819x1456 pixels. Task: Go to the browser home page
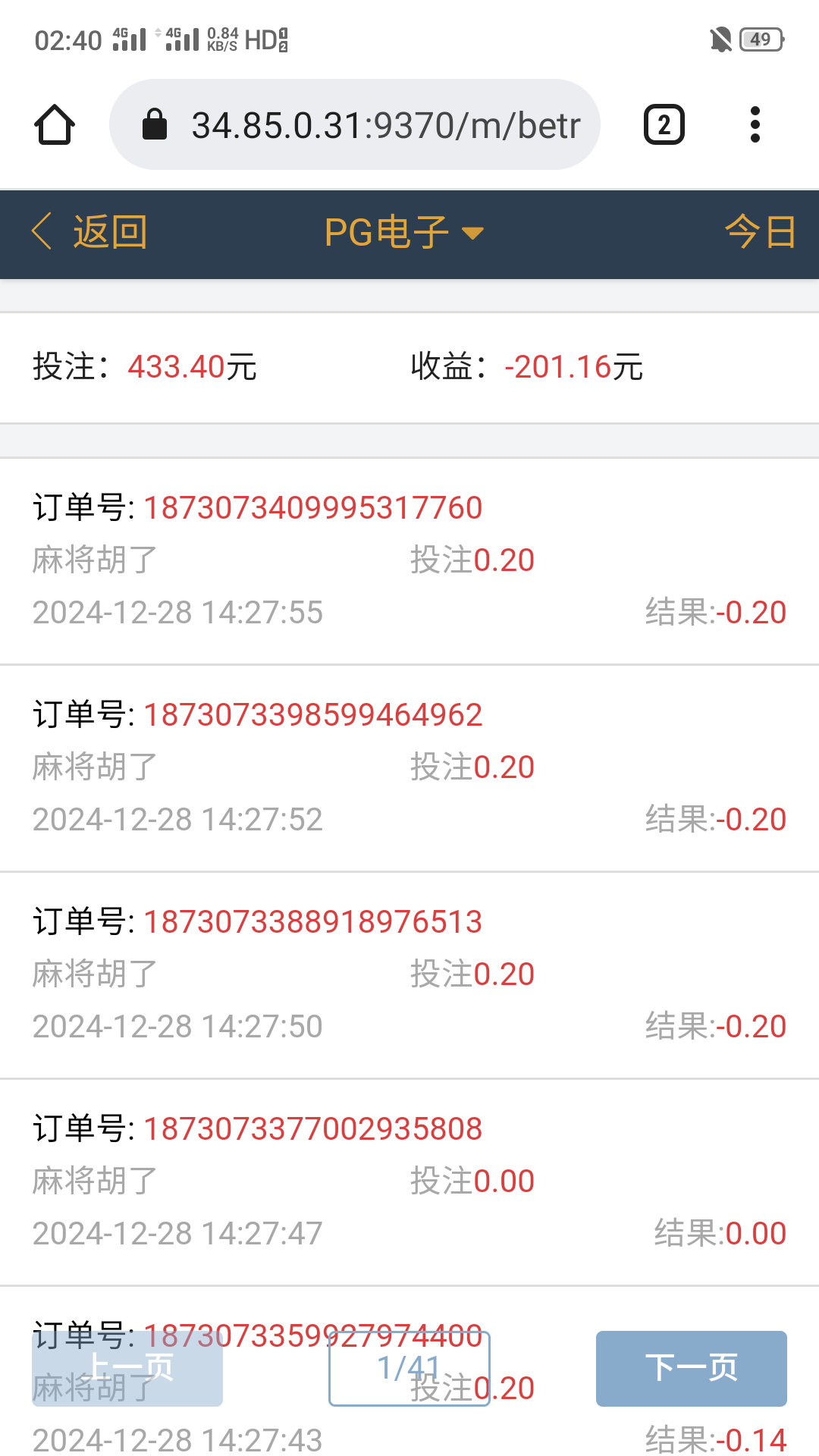pyautogui.click(x=55, y=125)
